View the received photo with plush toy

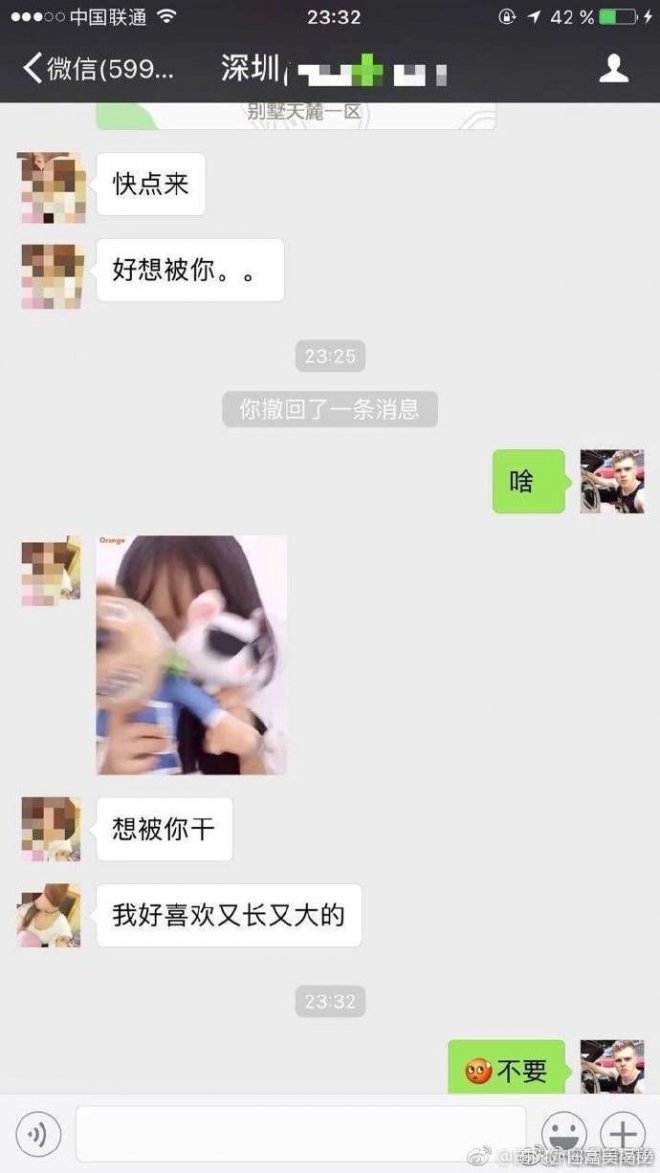191,655
